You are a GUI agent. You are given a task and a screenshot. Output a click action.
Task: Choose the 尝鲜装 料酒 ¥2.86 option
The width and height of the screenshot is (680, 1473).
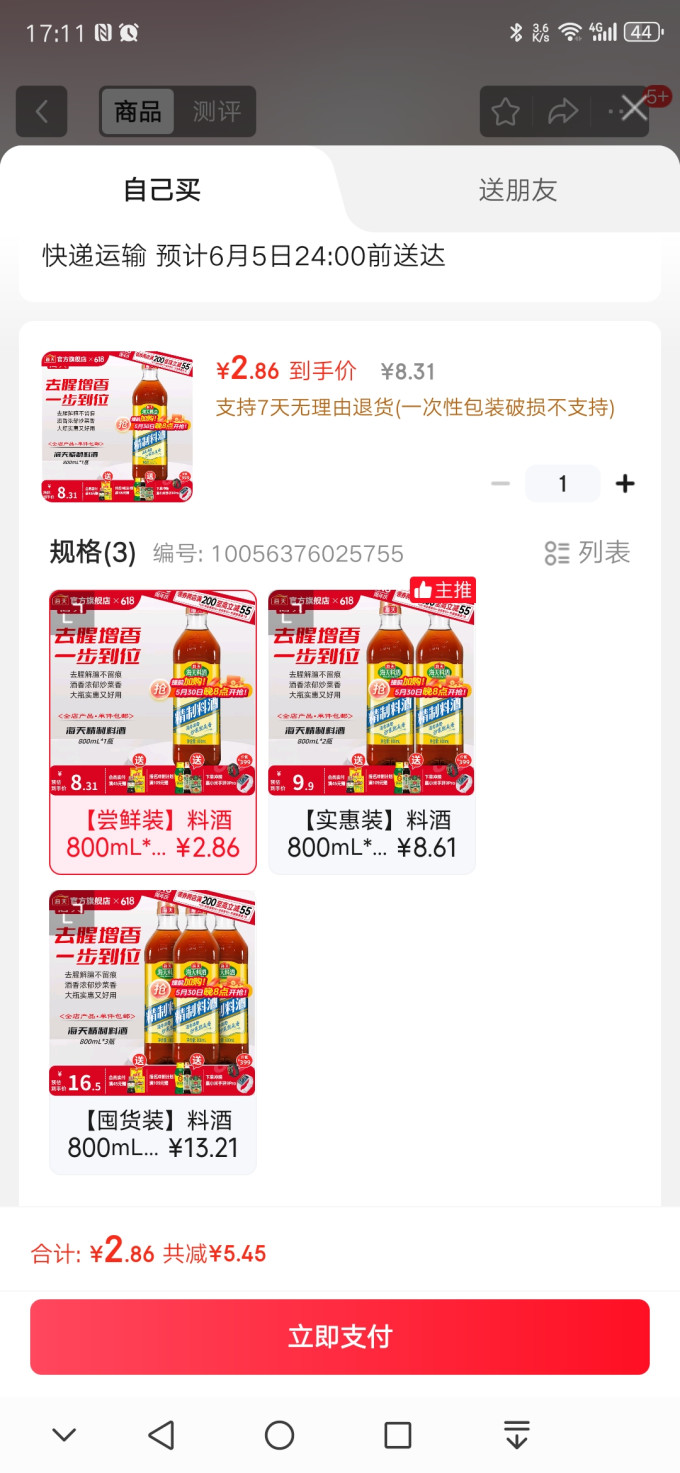pos(153,732)
